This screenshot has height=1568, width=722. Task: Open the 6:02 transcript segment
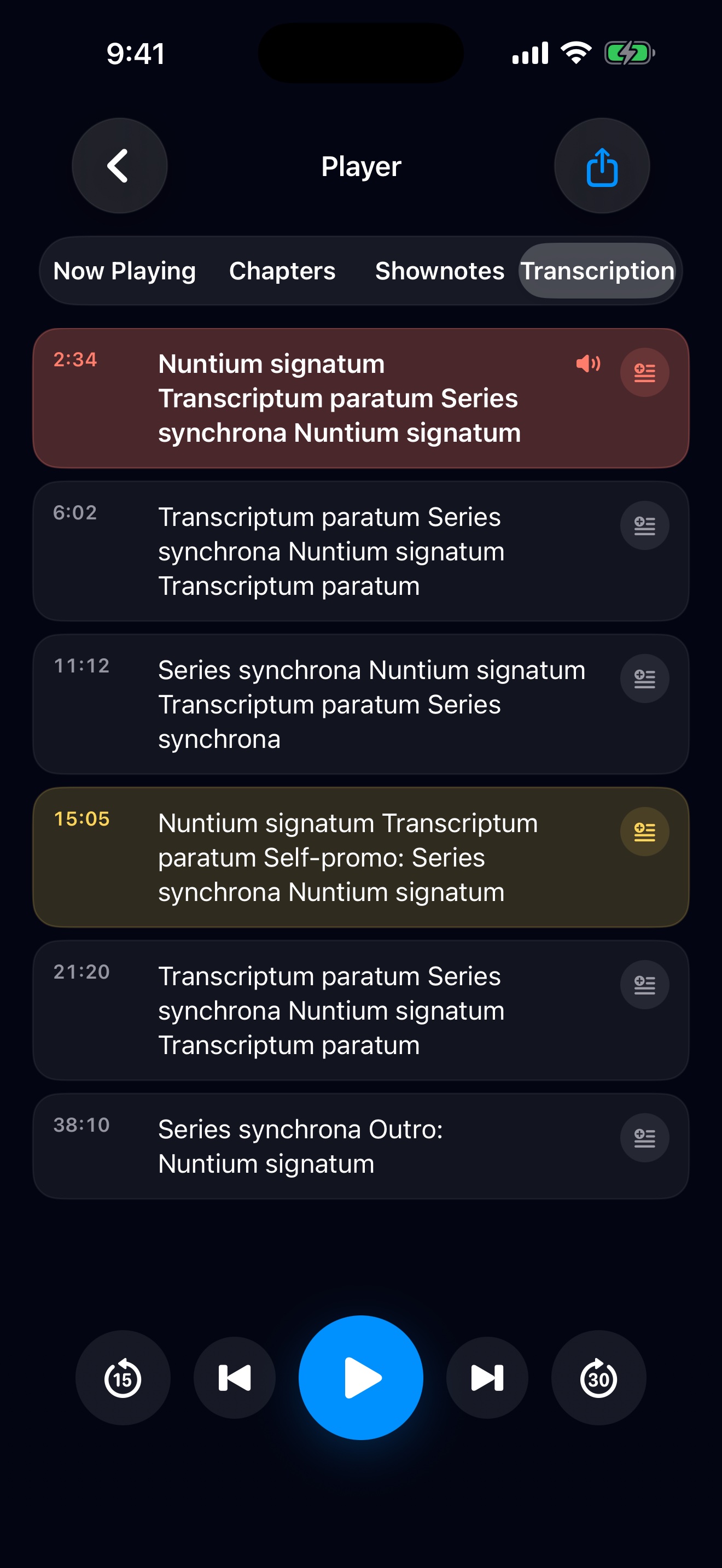click(x=361, y=551)
